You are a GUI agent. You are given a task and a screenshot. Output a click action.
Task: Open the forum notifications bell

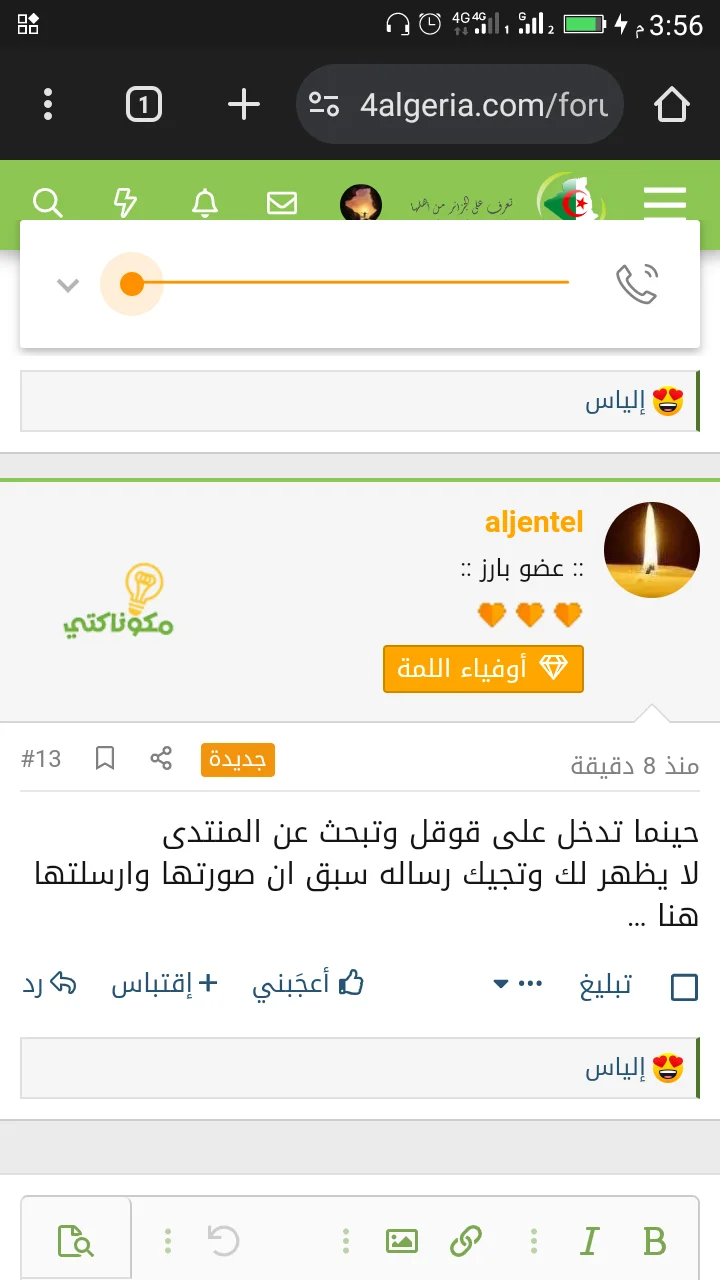[205, 203]
